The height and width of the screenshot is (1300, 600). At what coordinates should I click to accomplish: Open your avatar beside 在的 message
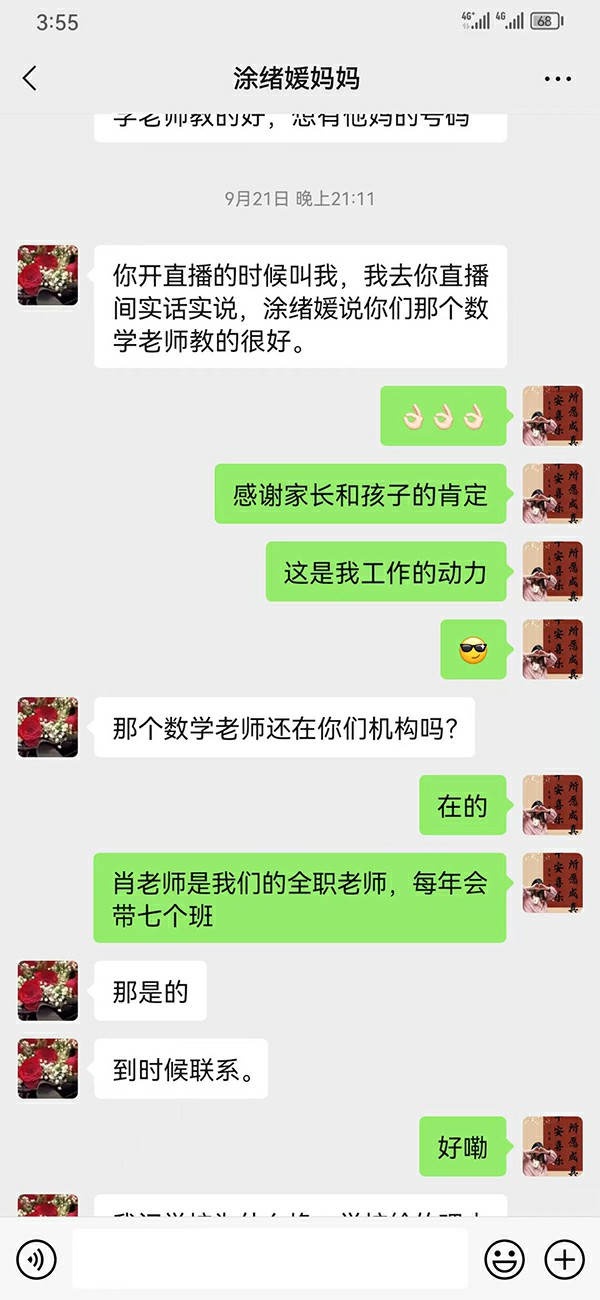[552, 805]
